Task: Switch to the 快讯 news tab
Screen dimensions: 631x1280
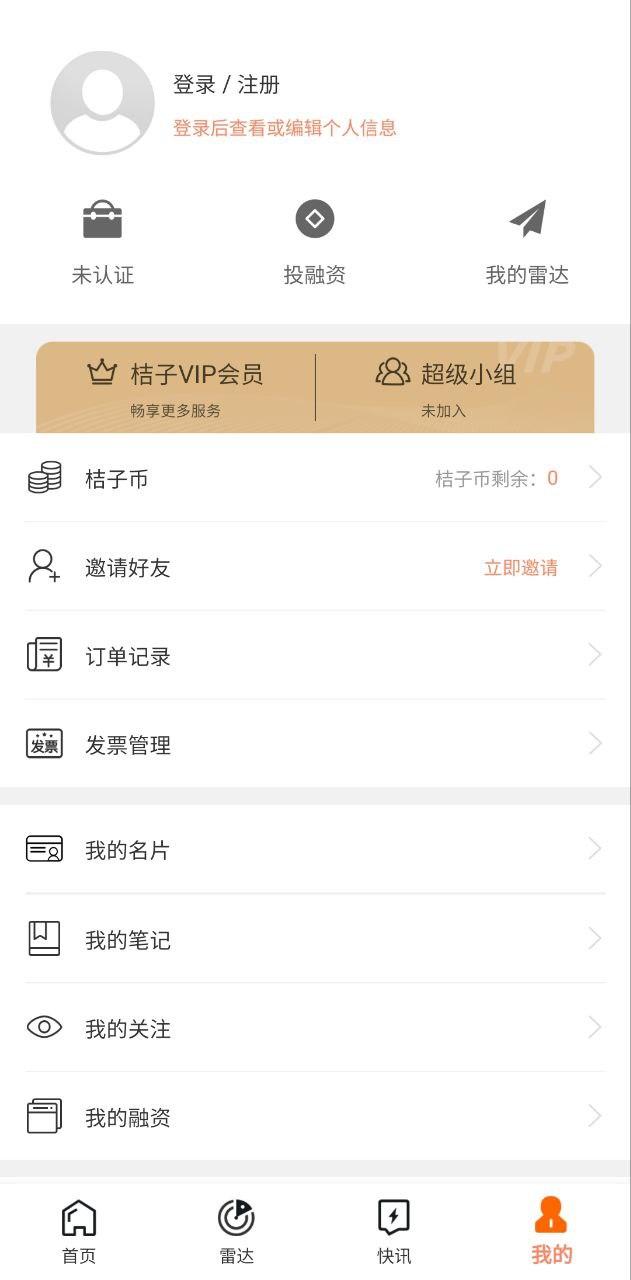Action: pos(394,1232)
